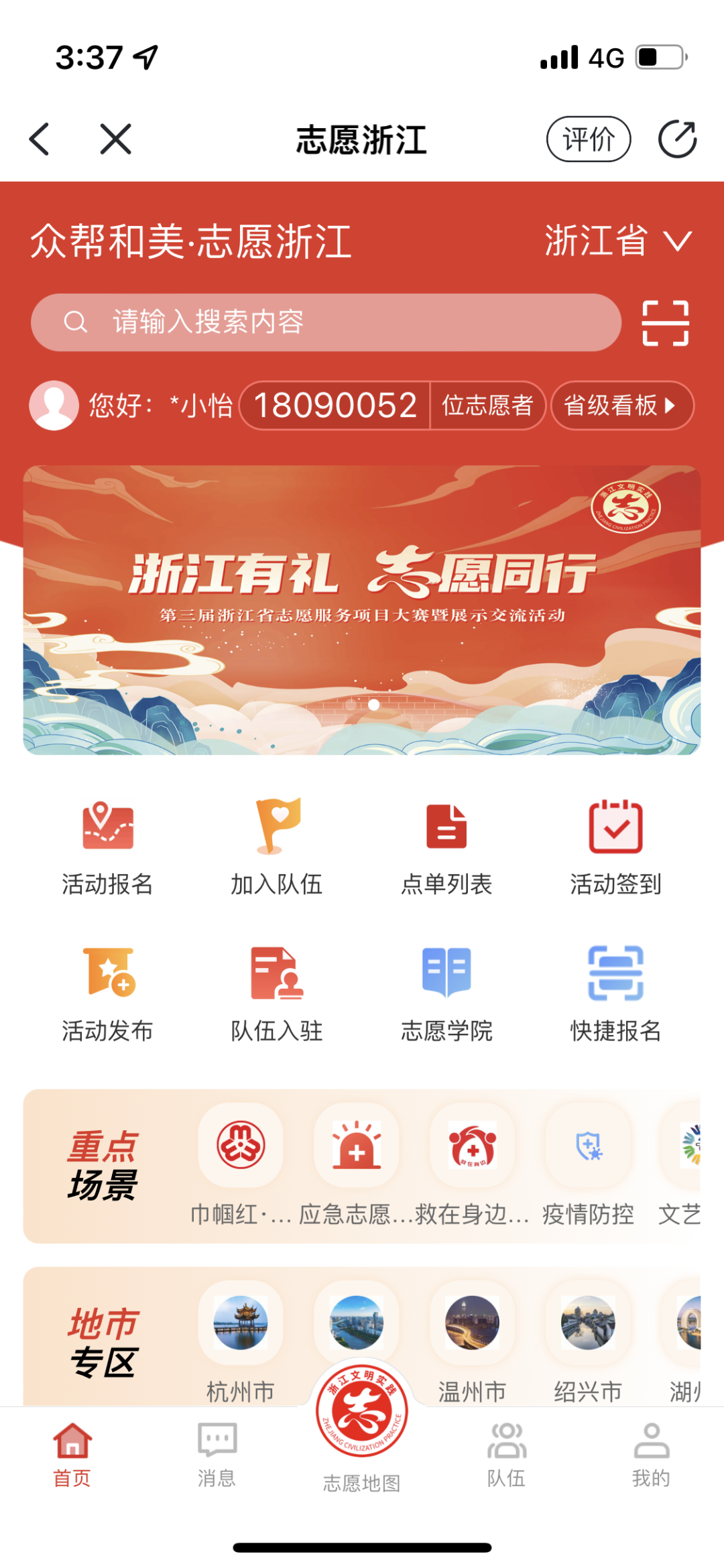Tap 活动签到 to check in
Viewport: 724px width, 1568px height.
tap(615, 846)
